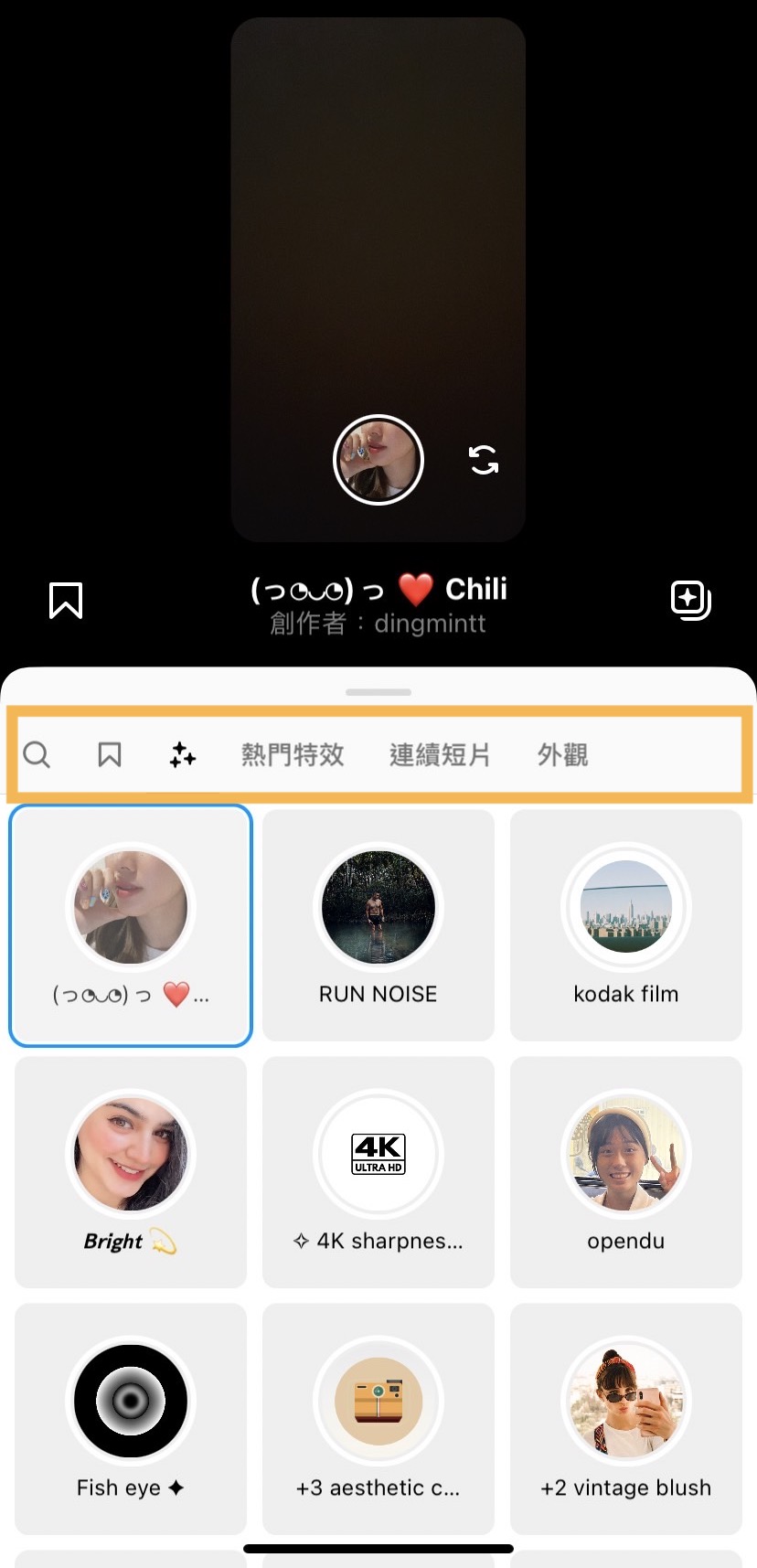Screen dimensions: 757x1568
Task: Switch to the 外觀 tab
Action: [x=562, y=754]
